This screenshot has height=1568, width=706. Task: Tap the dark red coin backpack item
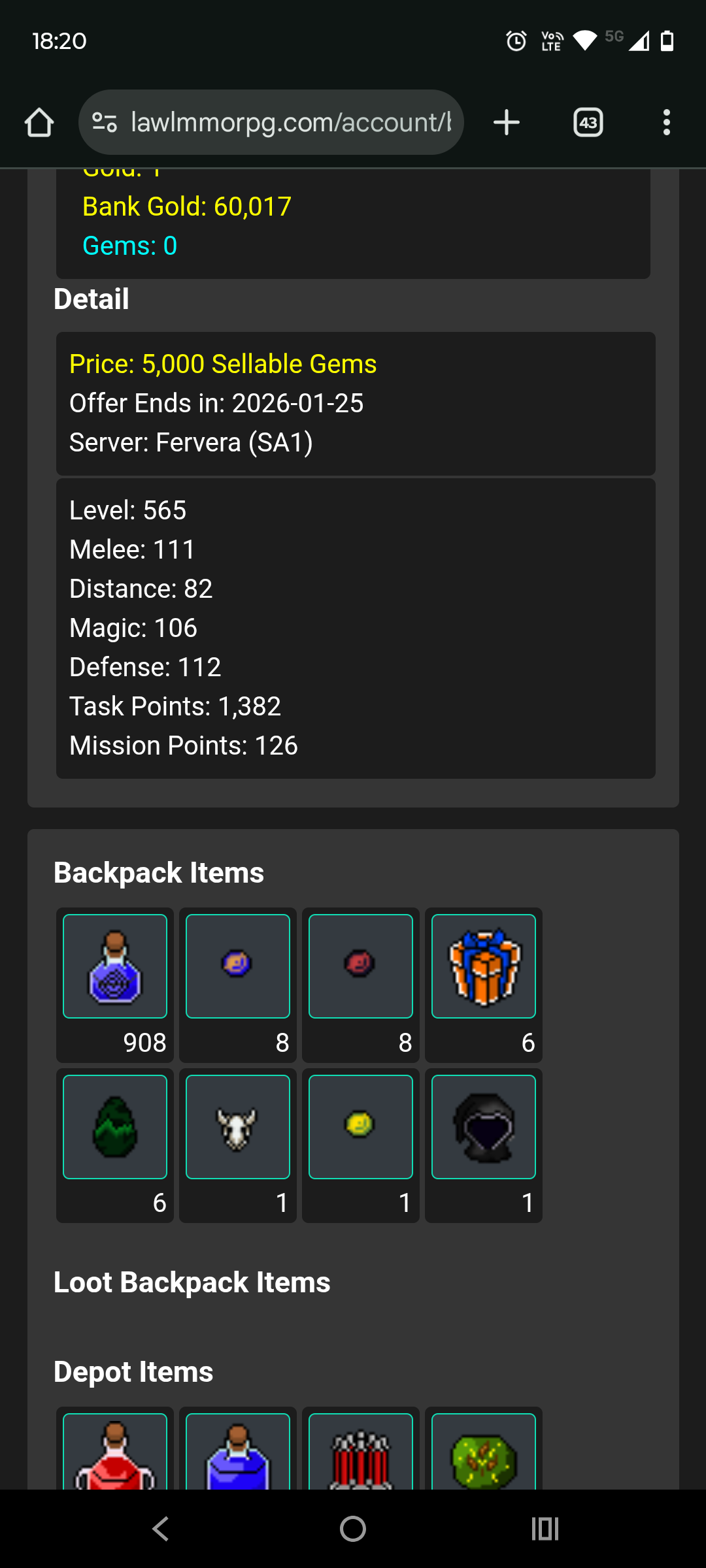click(361, 966)
